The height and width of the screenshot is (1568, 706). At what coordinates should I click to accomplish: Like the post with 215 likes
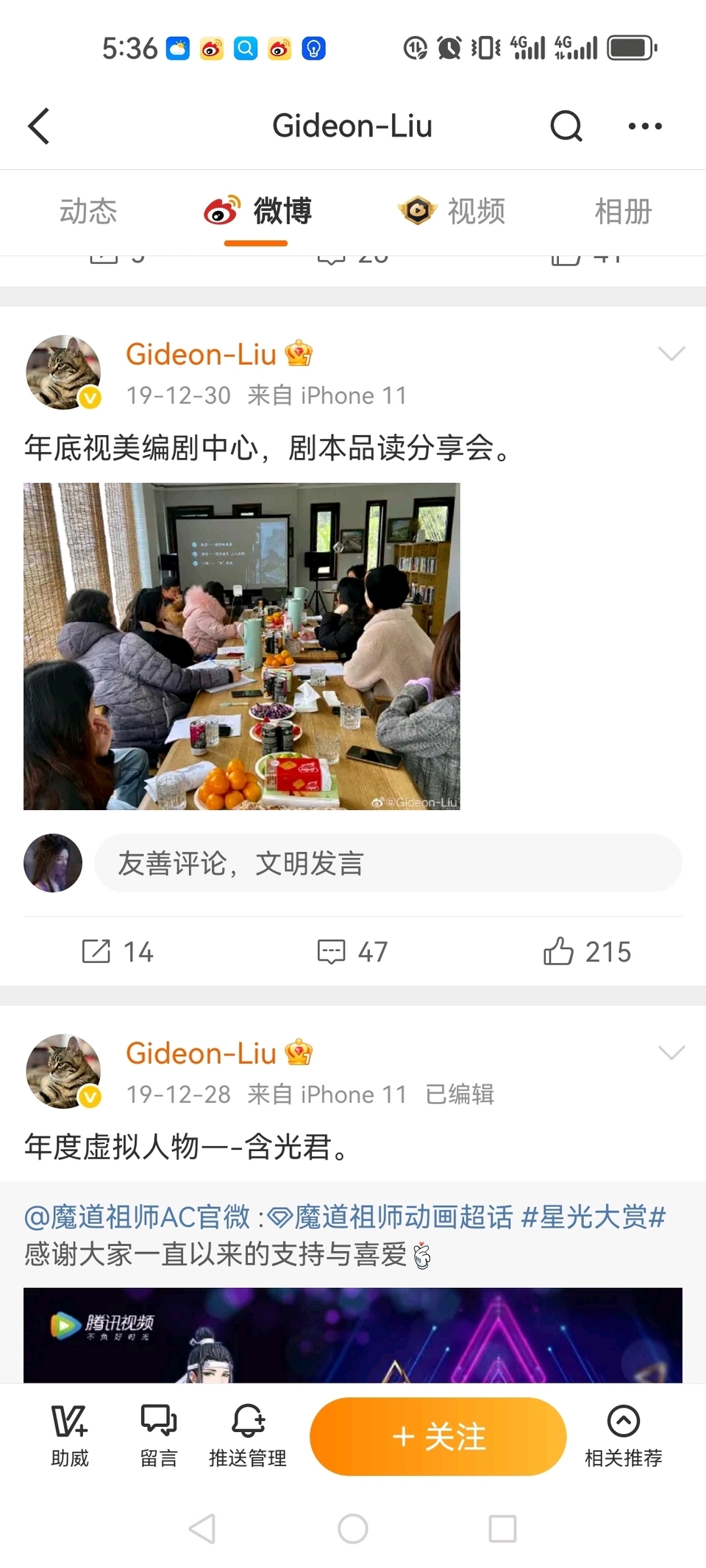pos(587,951)
